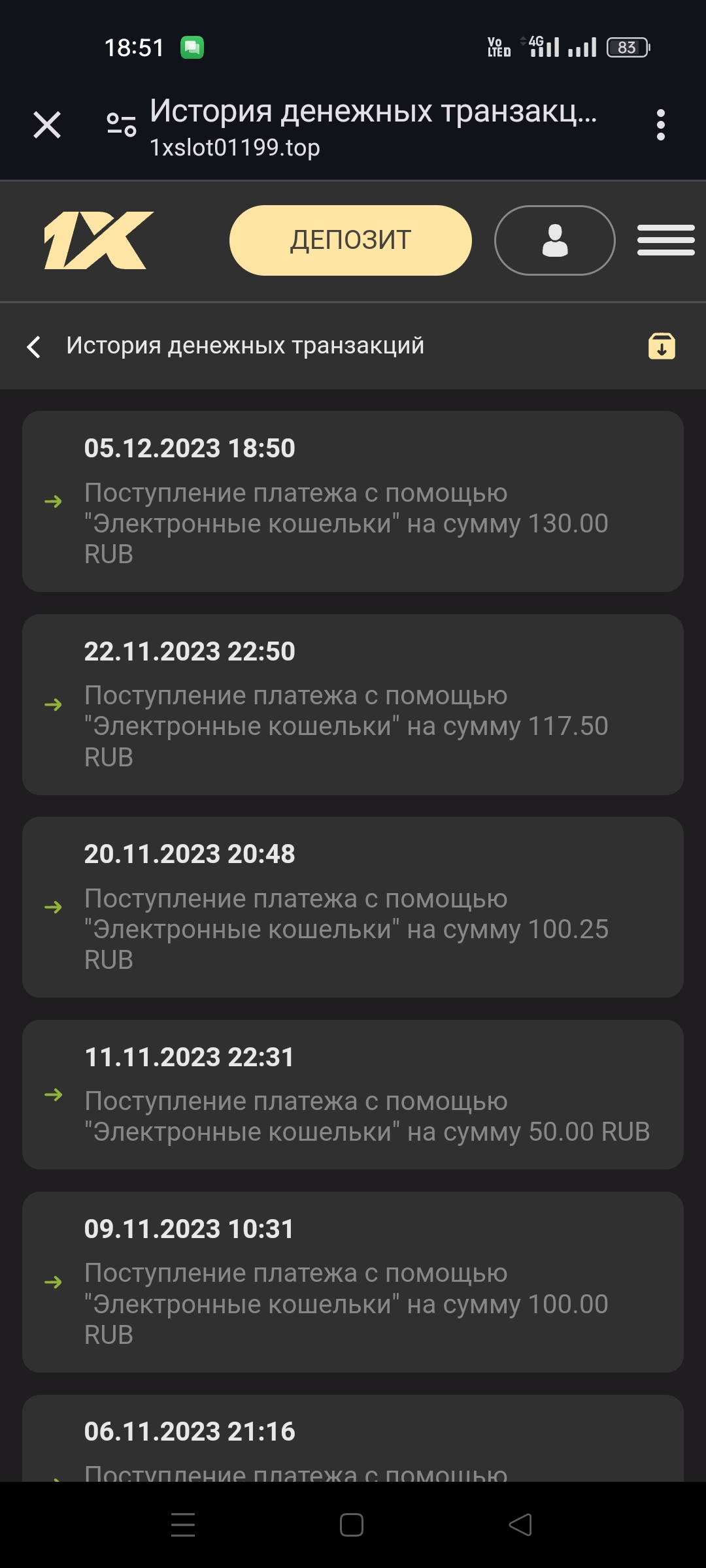Download the transaction history

(x=662, y=346)
